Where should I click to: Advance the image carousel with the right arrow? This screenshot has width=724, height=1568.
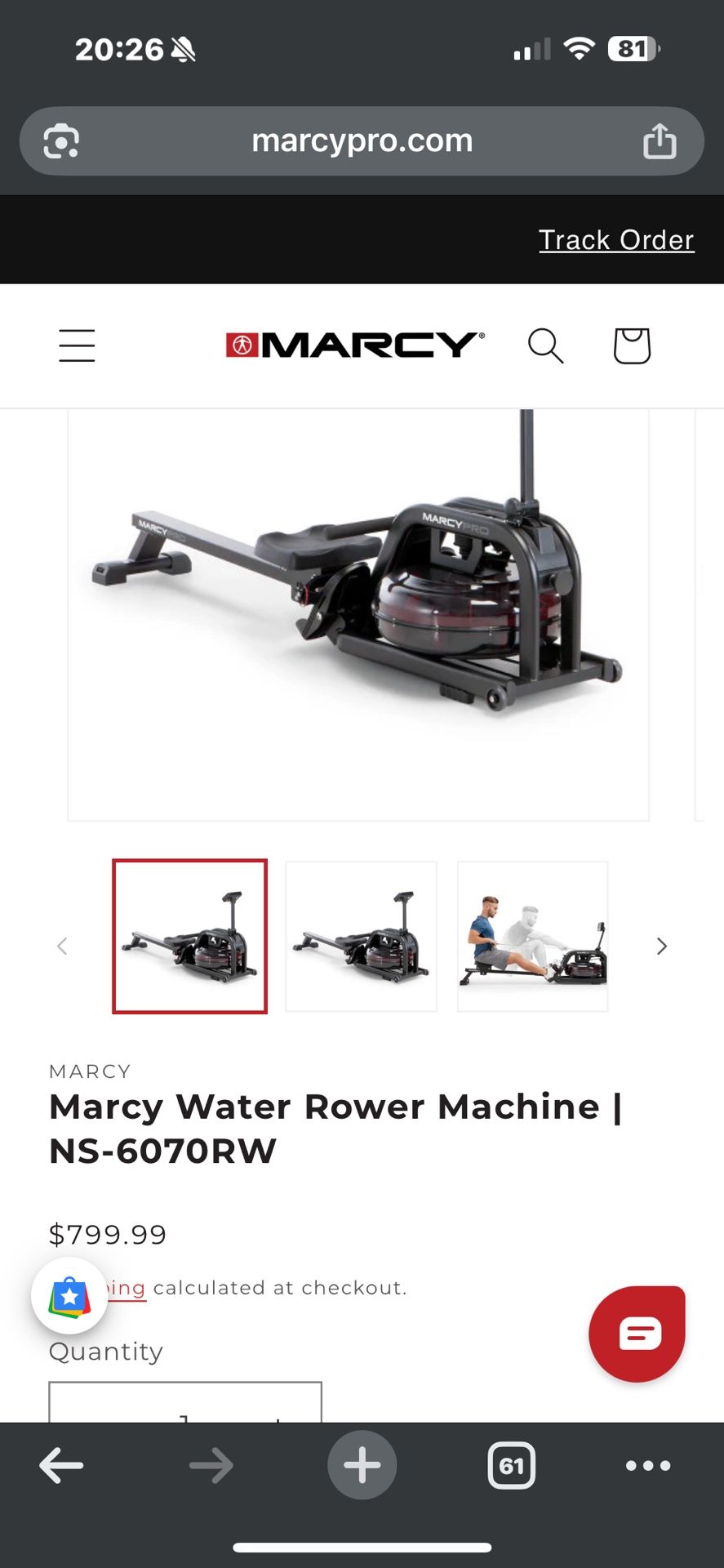661,946
